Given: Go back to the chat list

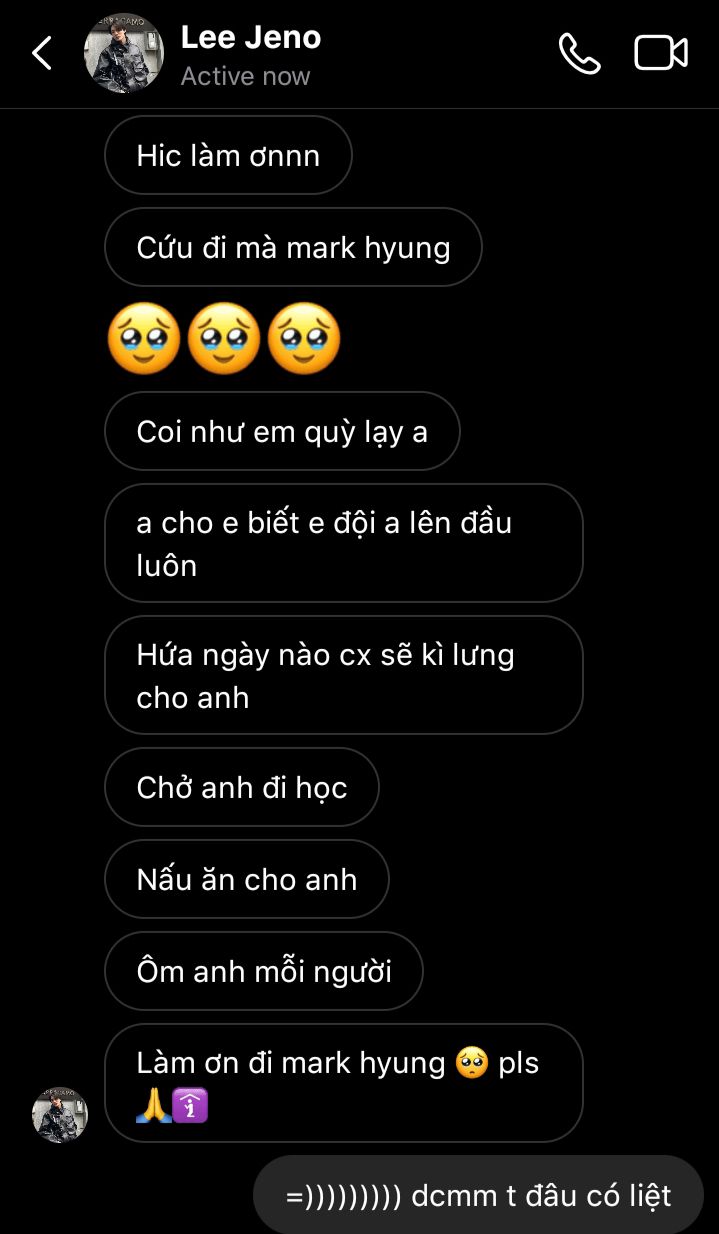Looking at the screenshot, I should pos(42,53).
